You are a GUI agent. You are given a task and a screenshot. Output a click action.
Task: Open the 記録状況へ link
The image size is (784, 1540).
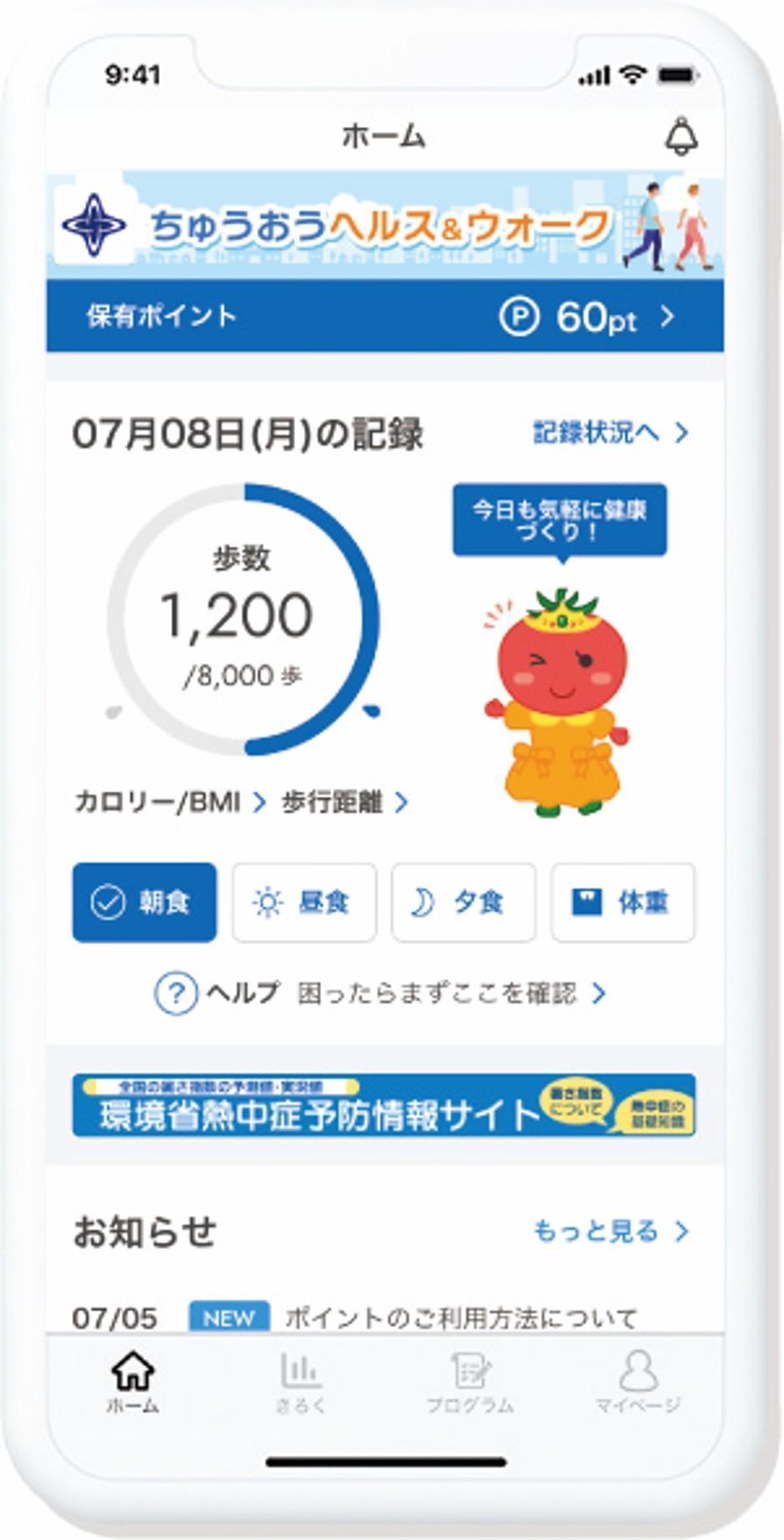pyautogui.click(x=611, y=432)
